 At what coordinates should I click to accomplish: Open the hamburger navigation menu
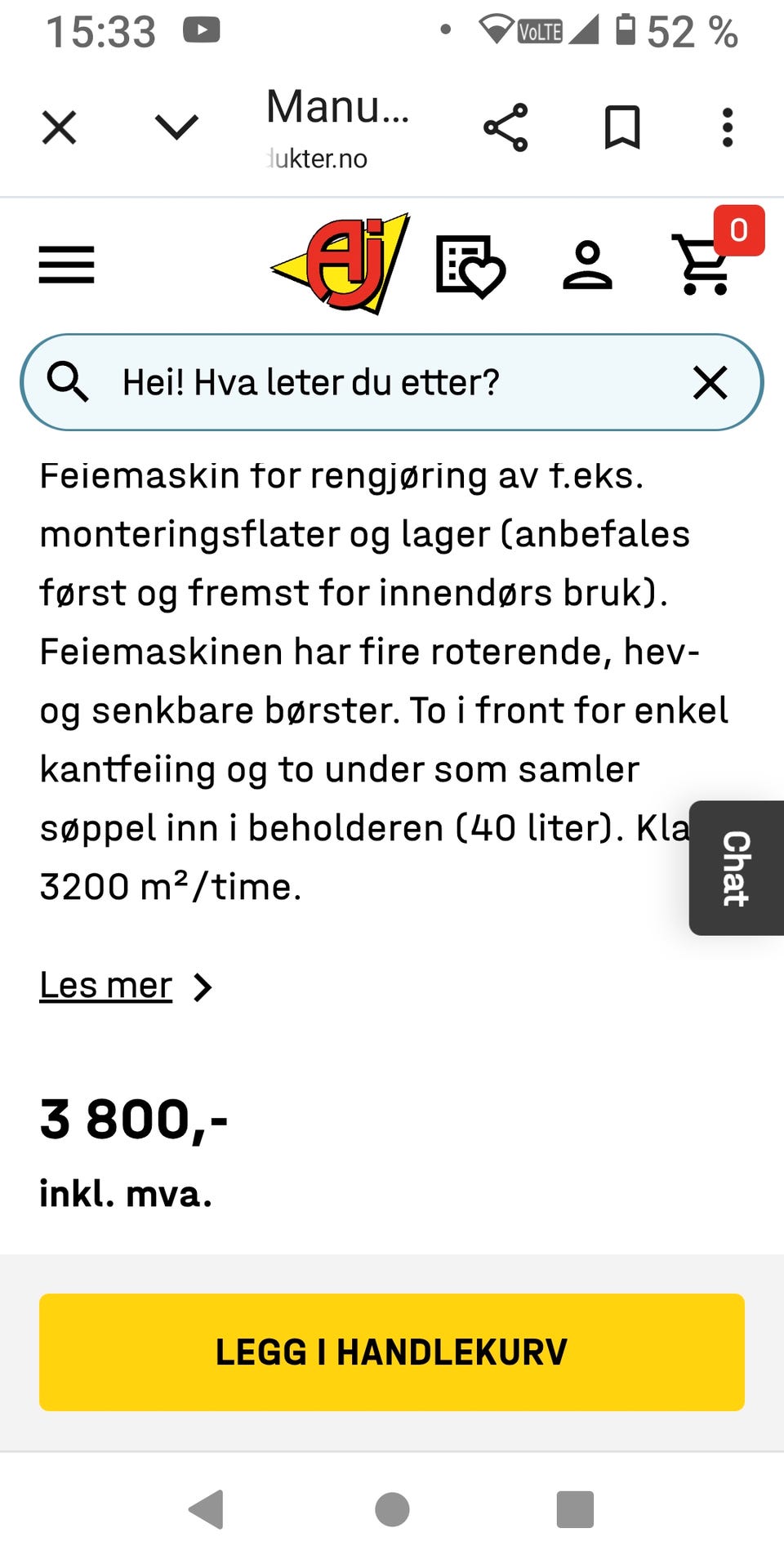[x=66, y=264]
